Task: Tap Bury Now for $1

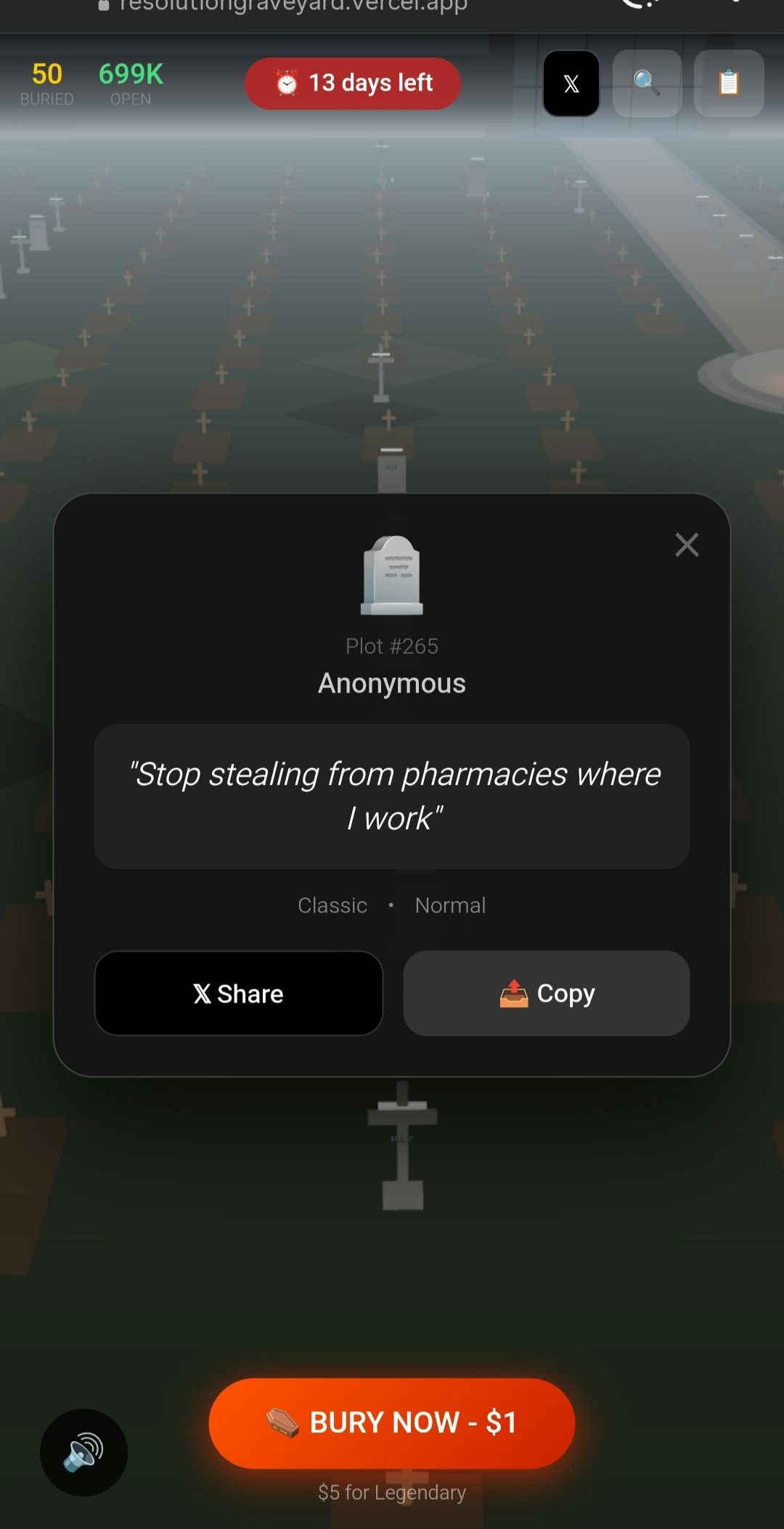Action: click(392, 1423)
